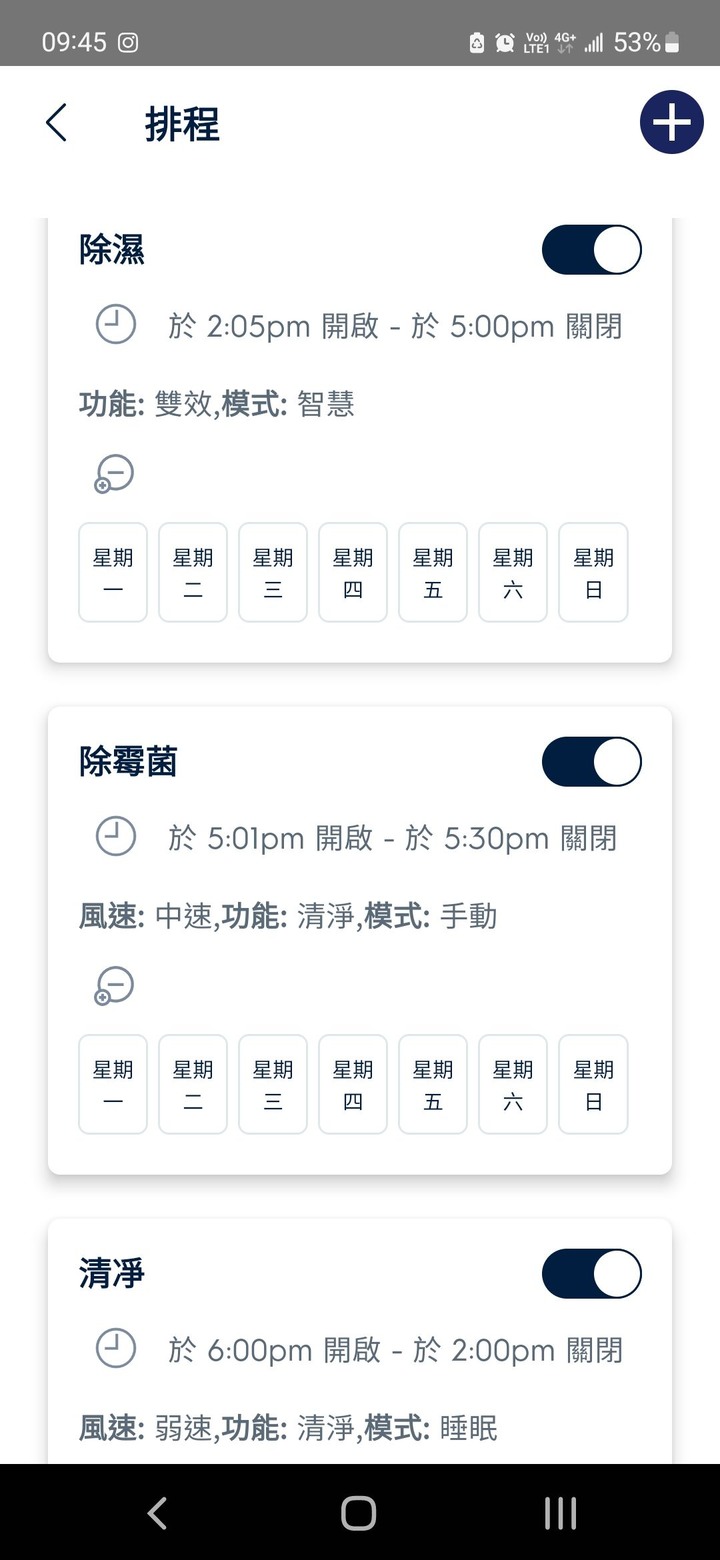Tap the system home button
The image size is (720, 1560).
click(359, 1513)
